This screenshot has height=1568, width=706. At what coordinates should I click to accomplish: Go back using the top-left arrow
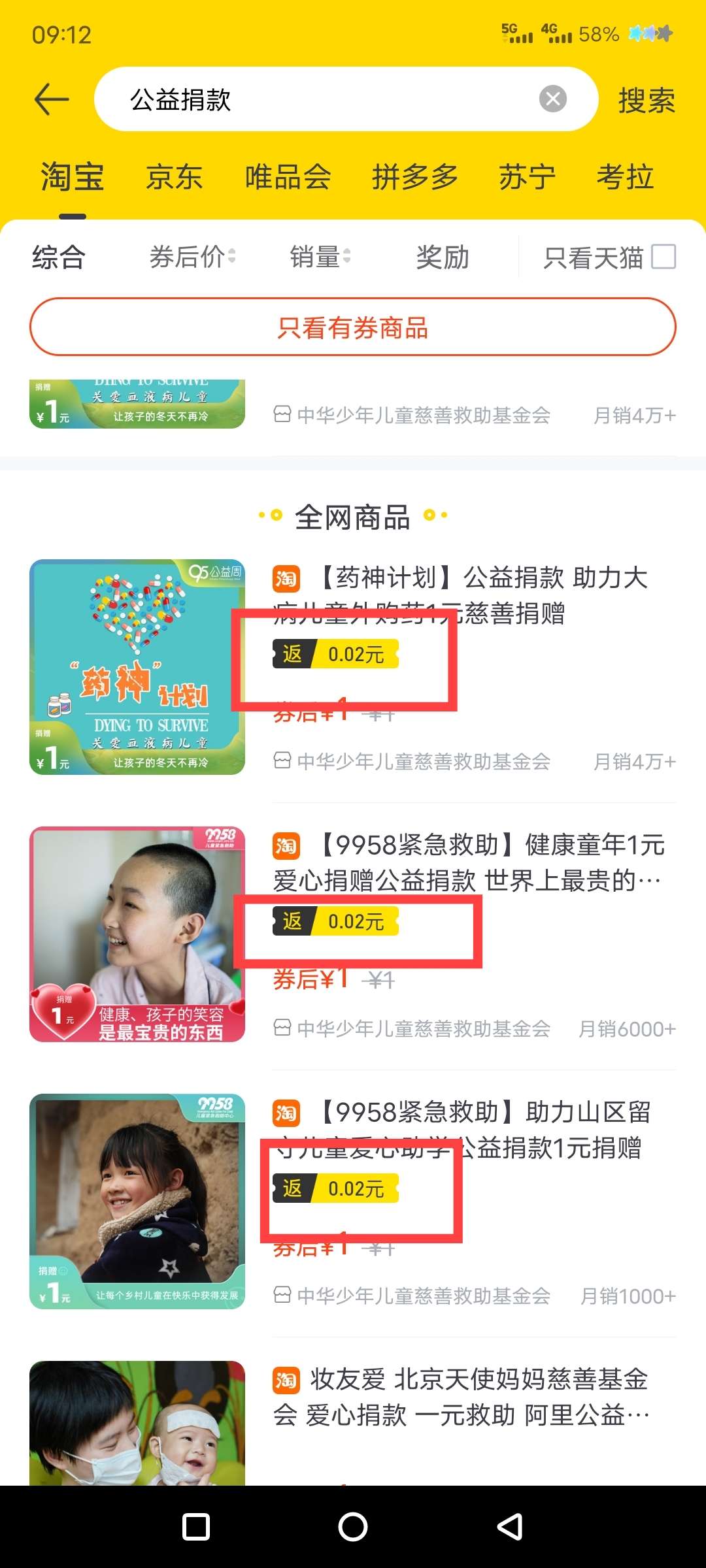pos(51,99)
